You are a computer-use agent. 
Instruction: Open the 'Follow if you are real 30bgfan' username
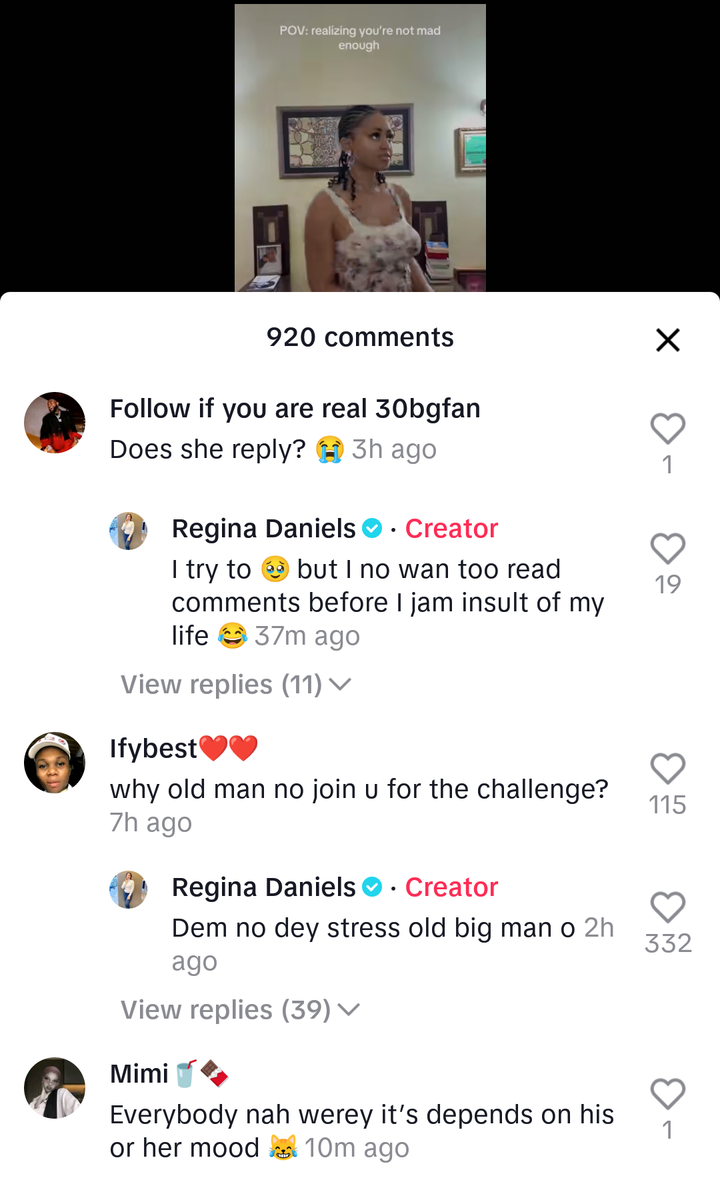295,409
